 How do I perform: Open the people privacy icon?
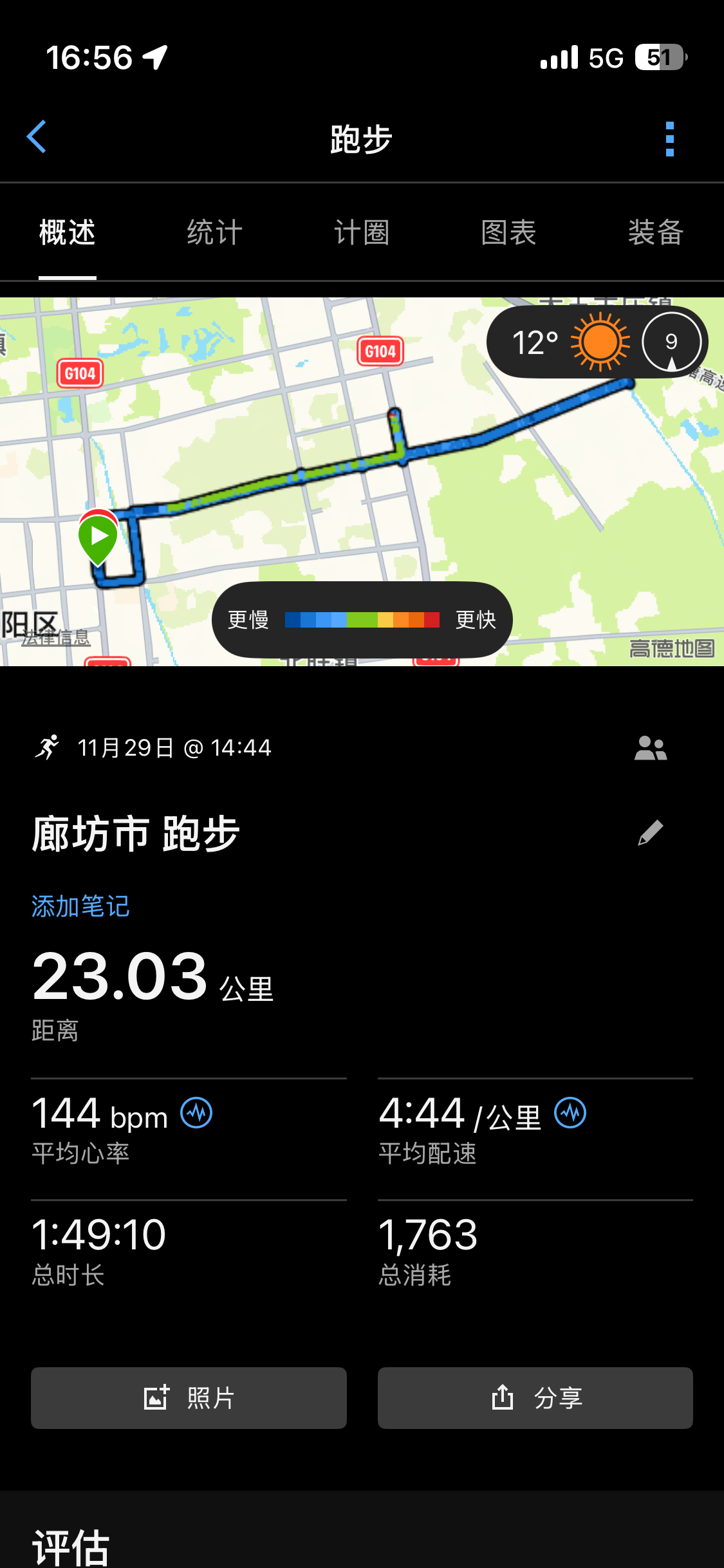[x=651, y=748]
